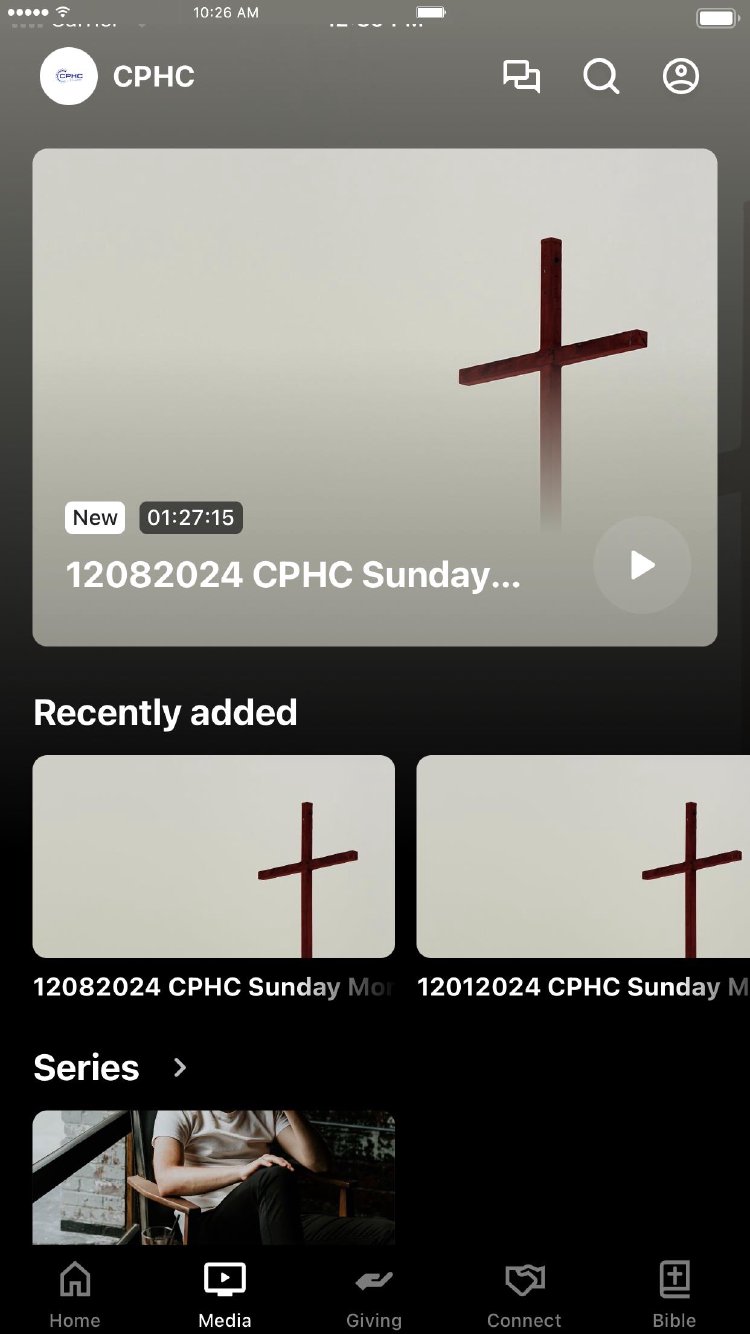Open the Bible tab
Image resolution: width=750 pixels, height=1334 pixels.
(x=675, y=1293)
